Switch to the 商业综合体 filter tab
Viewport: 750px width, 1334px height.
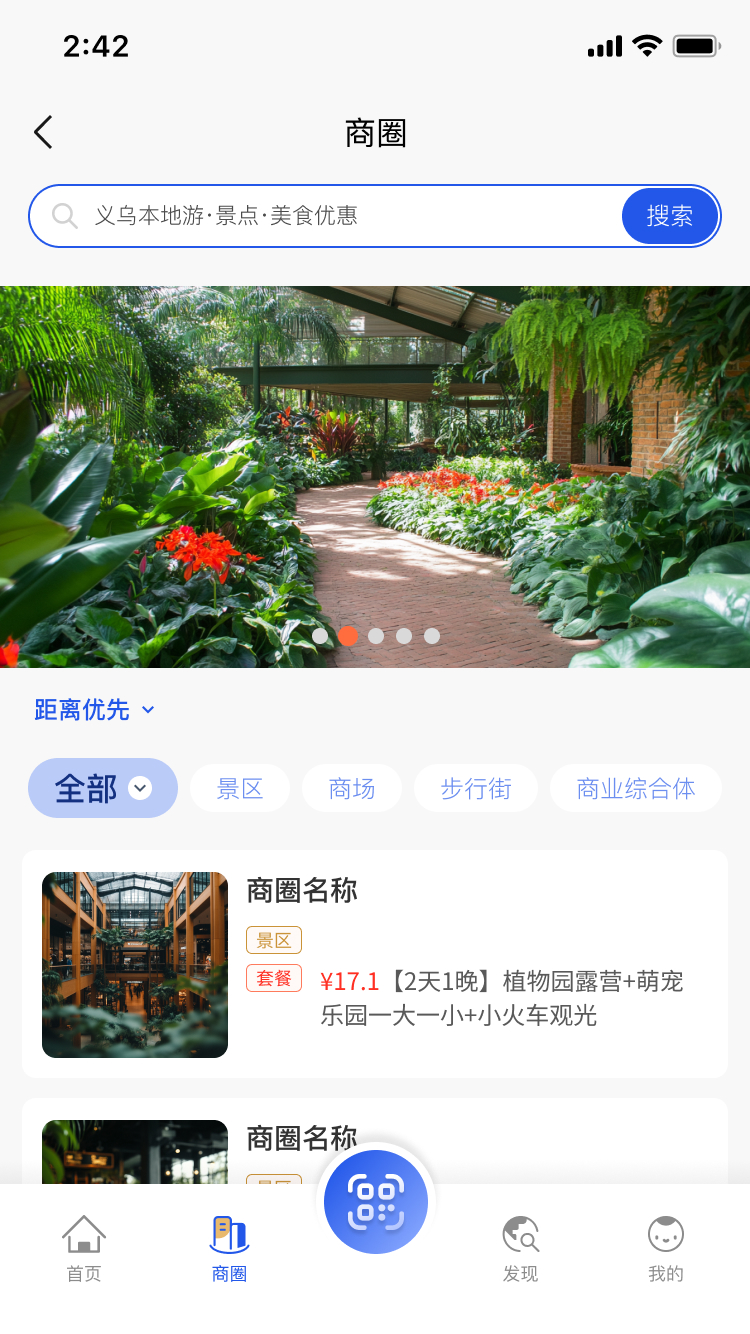click(636, 788)
